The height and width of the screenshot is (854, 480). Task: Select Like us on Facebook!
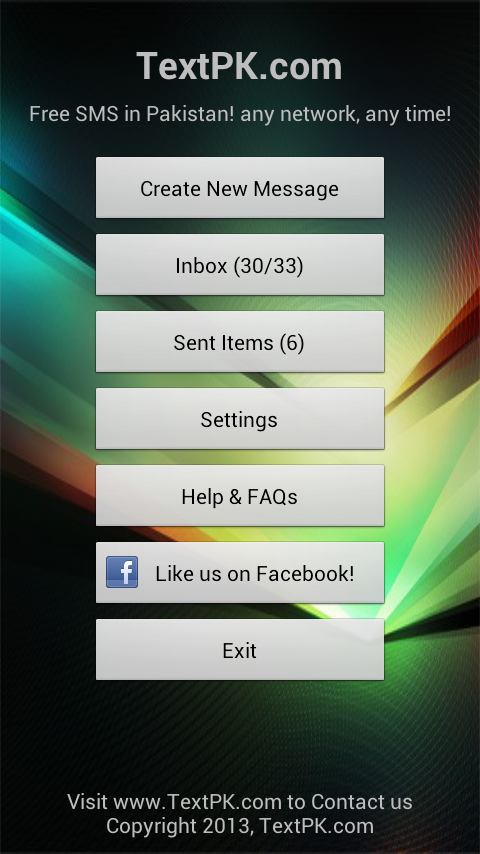240,572
